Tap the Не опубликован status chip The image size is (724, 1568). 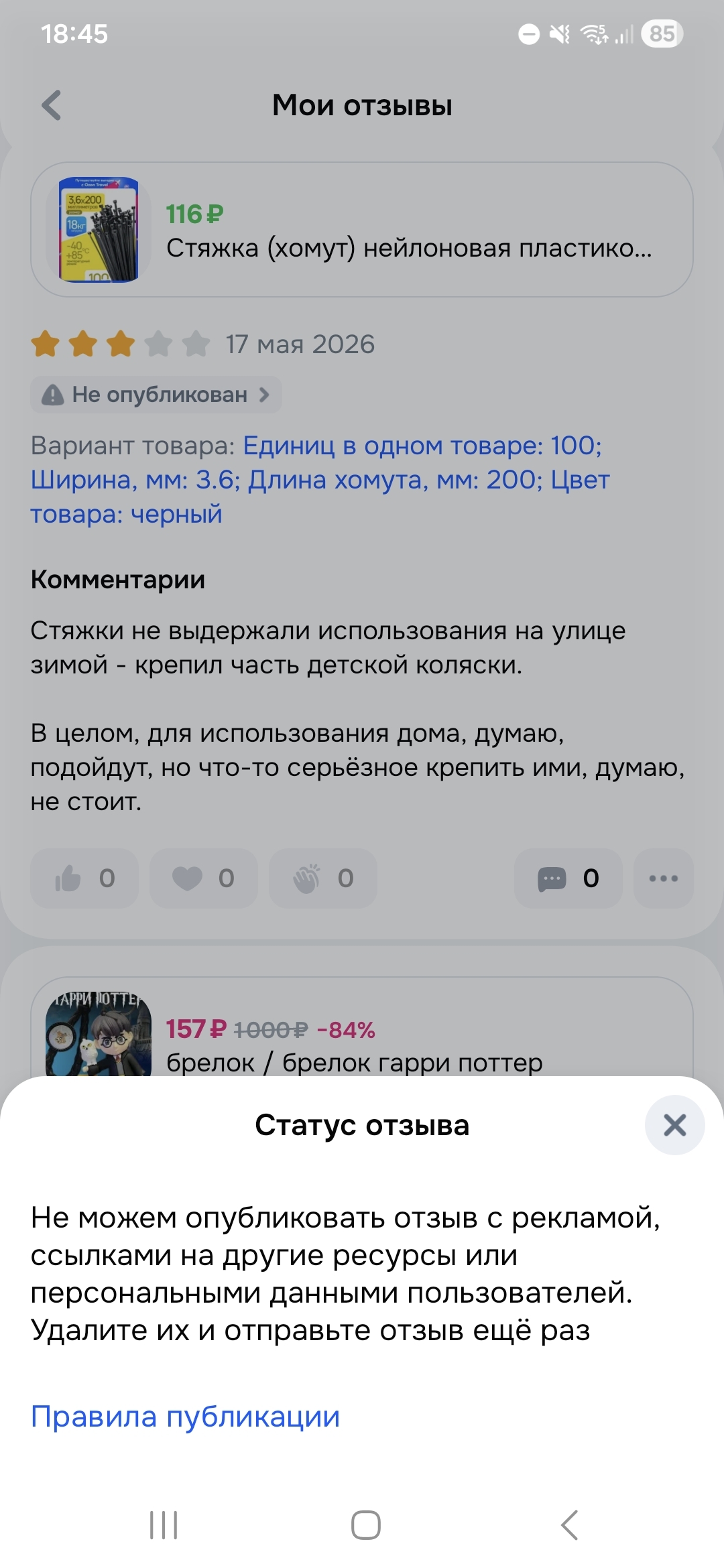156,395
